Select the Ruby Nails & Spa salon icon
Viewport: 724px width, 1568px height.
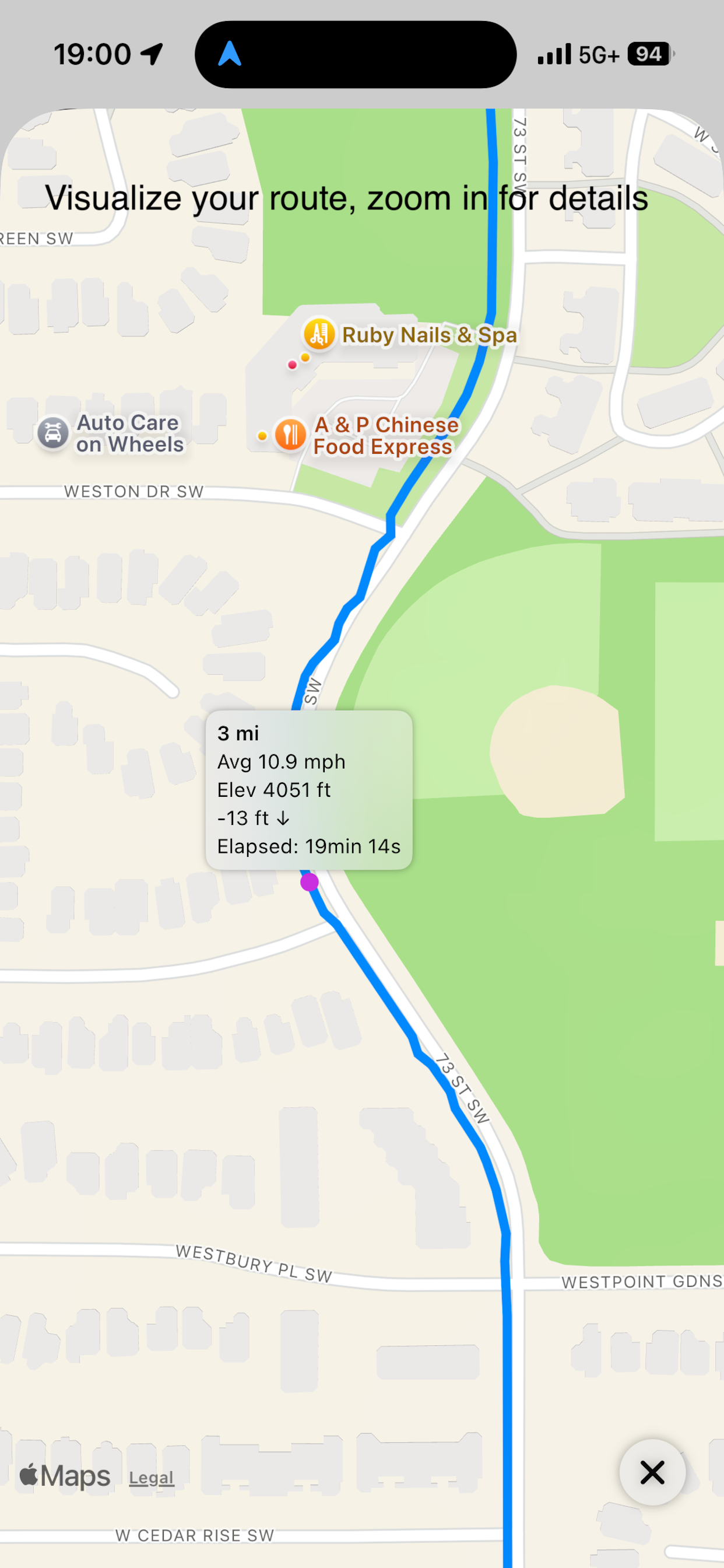click(319, 335)
